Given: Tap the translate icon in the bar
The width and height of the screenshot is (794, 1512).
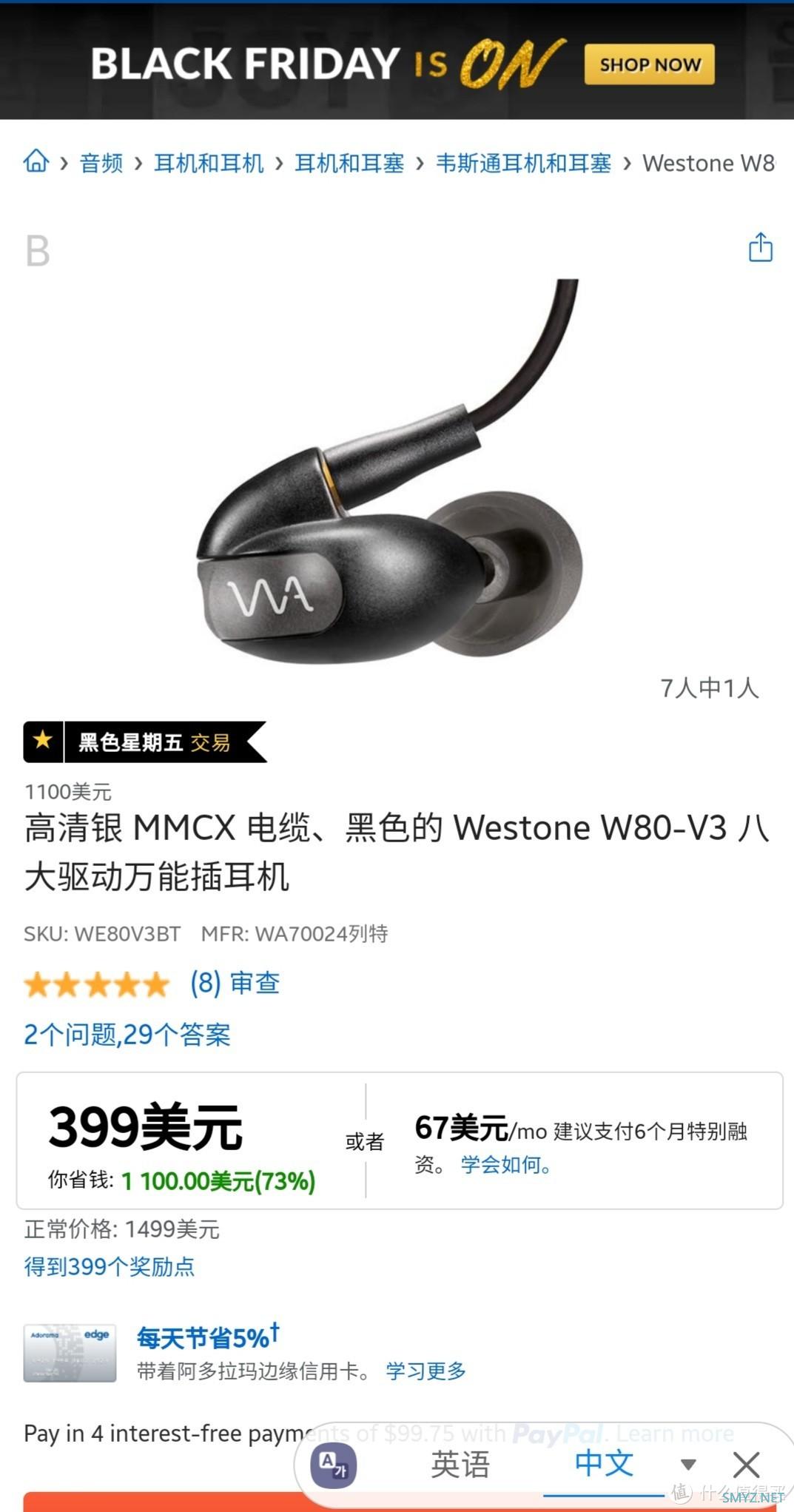Looking at the screenshot, I should coord(333,1464).
